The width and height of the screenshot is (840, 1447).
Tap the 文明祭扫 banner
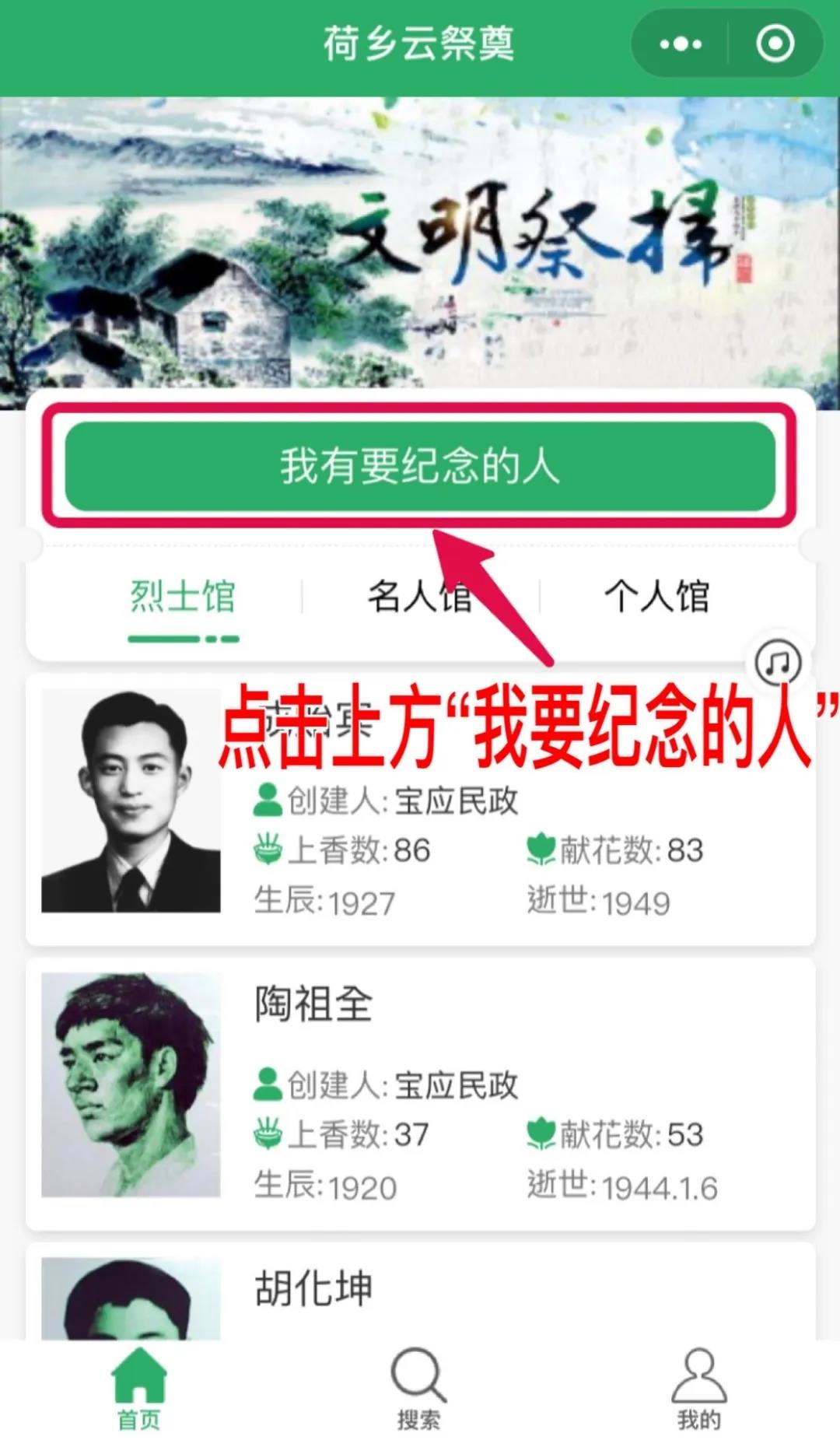click(x=420, y=241)
